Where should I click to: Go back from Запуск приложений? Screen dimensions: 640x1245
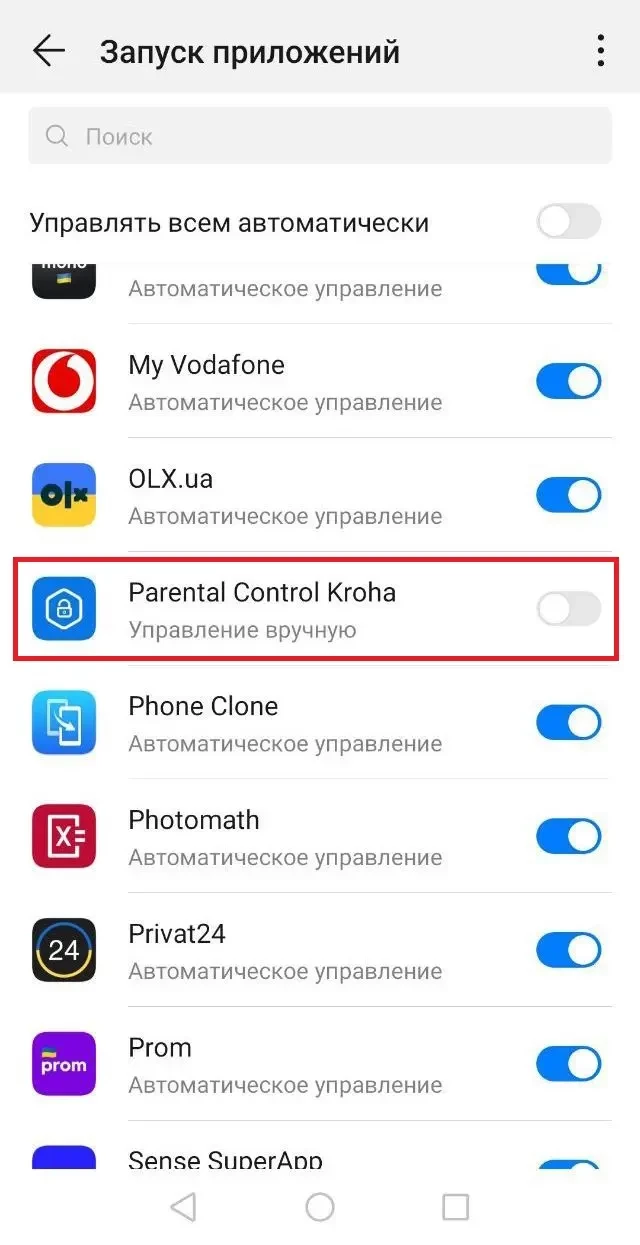[x=47, y=51]
